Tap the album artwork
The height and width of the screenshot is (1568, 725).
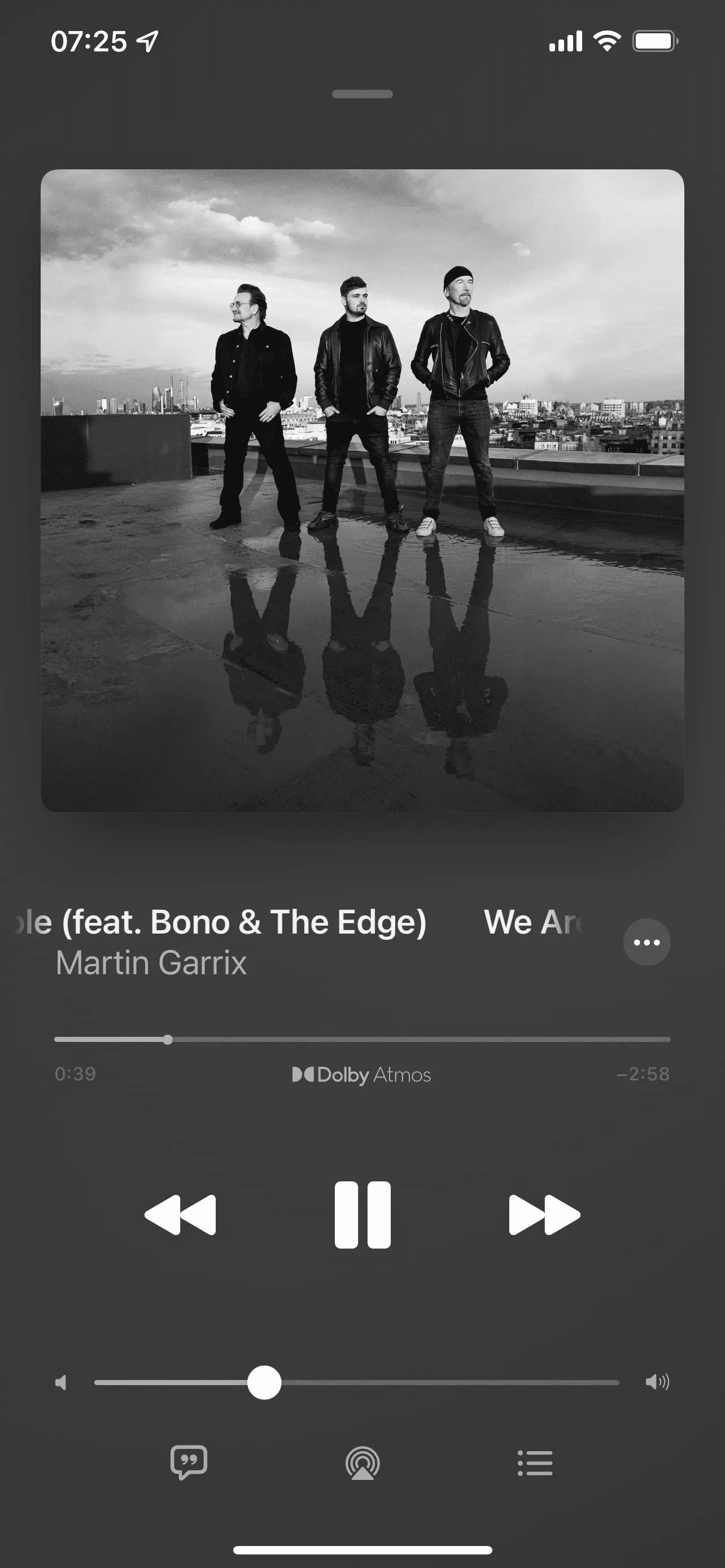[362, 490]
